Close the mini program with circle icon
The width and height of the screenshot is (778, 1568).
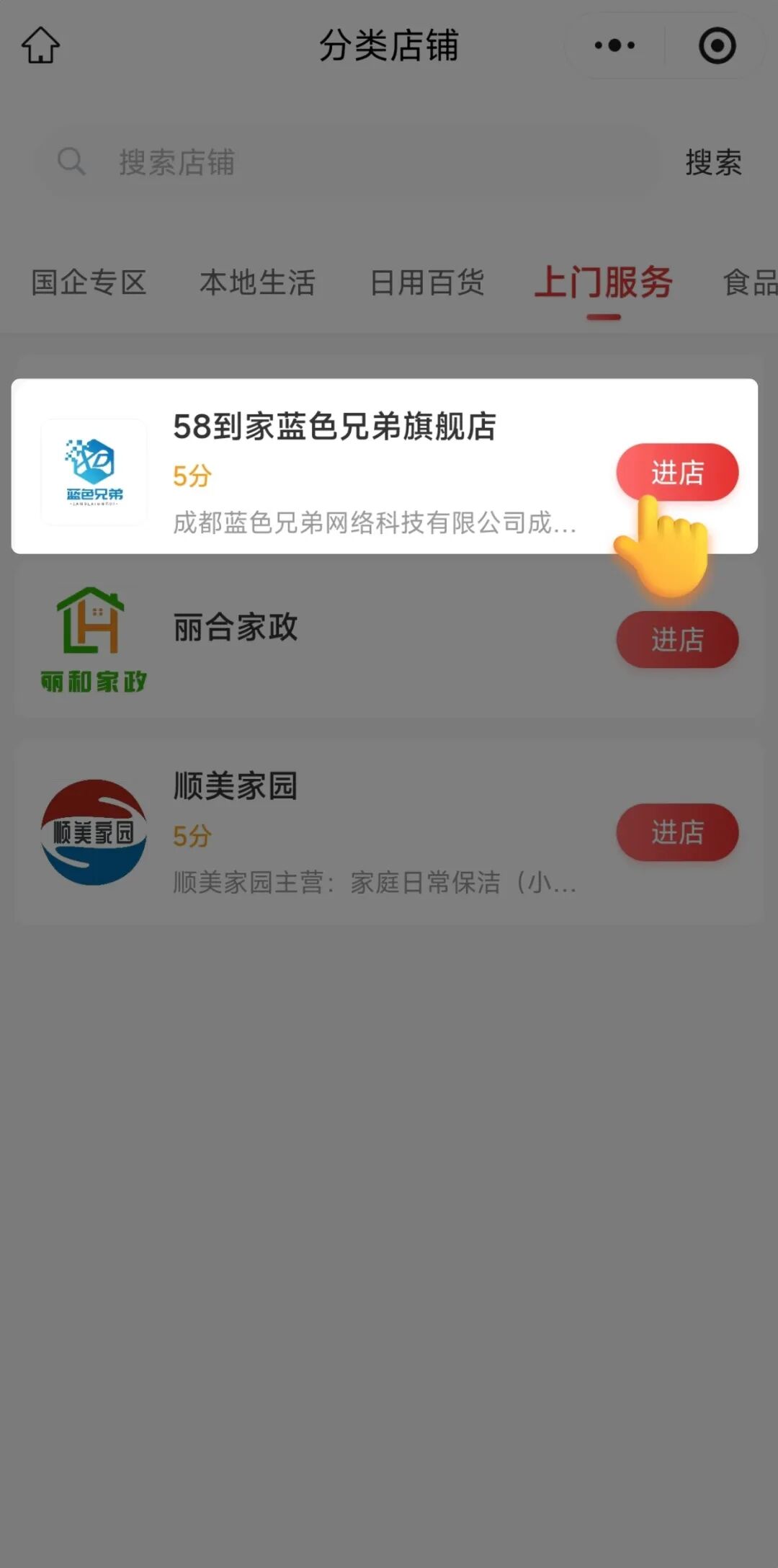coord(717,45)
